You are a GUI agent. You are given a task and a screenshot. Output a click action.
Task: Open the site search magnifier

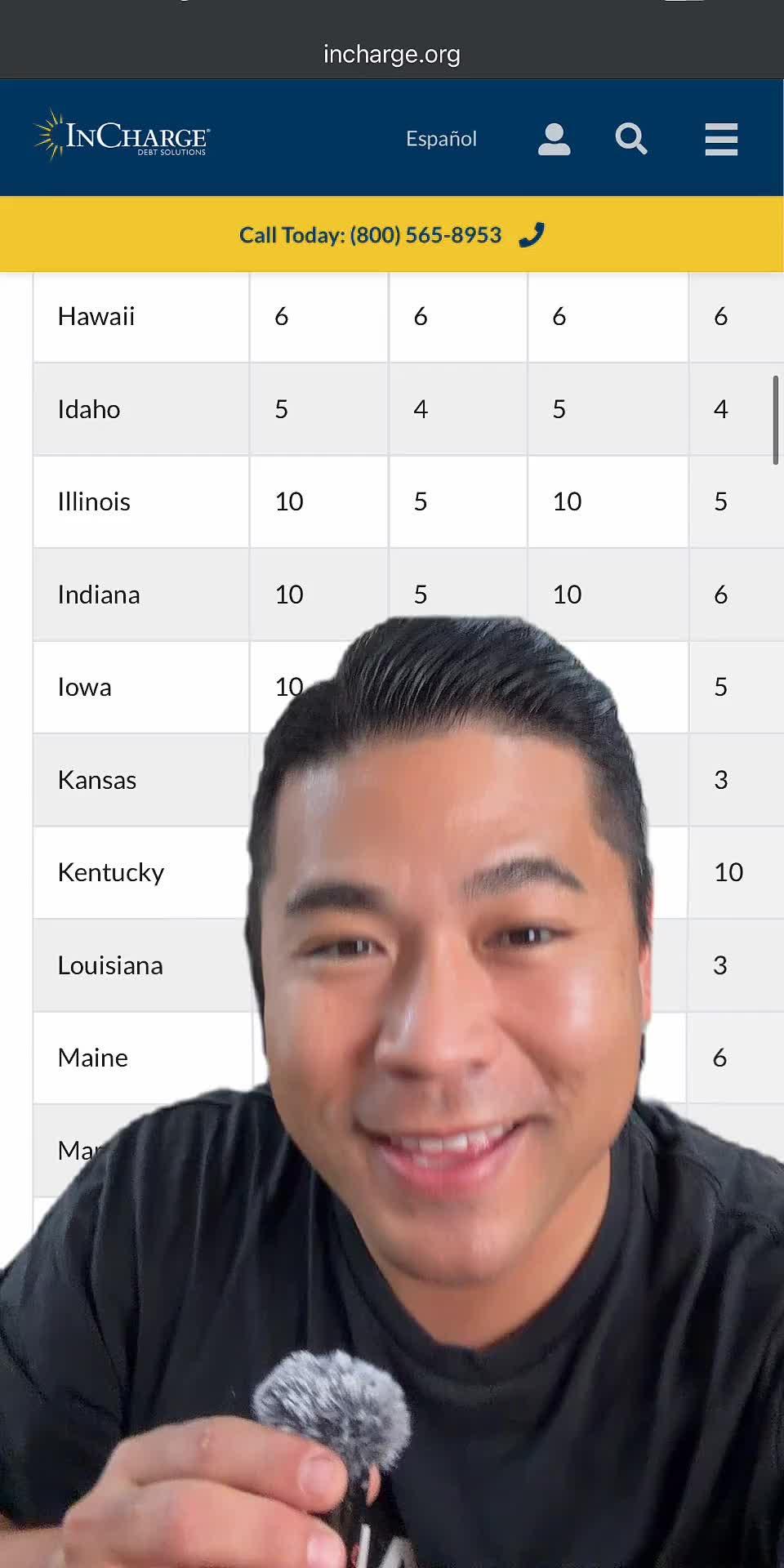pos(630,139)
